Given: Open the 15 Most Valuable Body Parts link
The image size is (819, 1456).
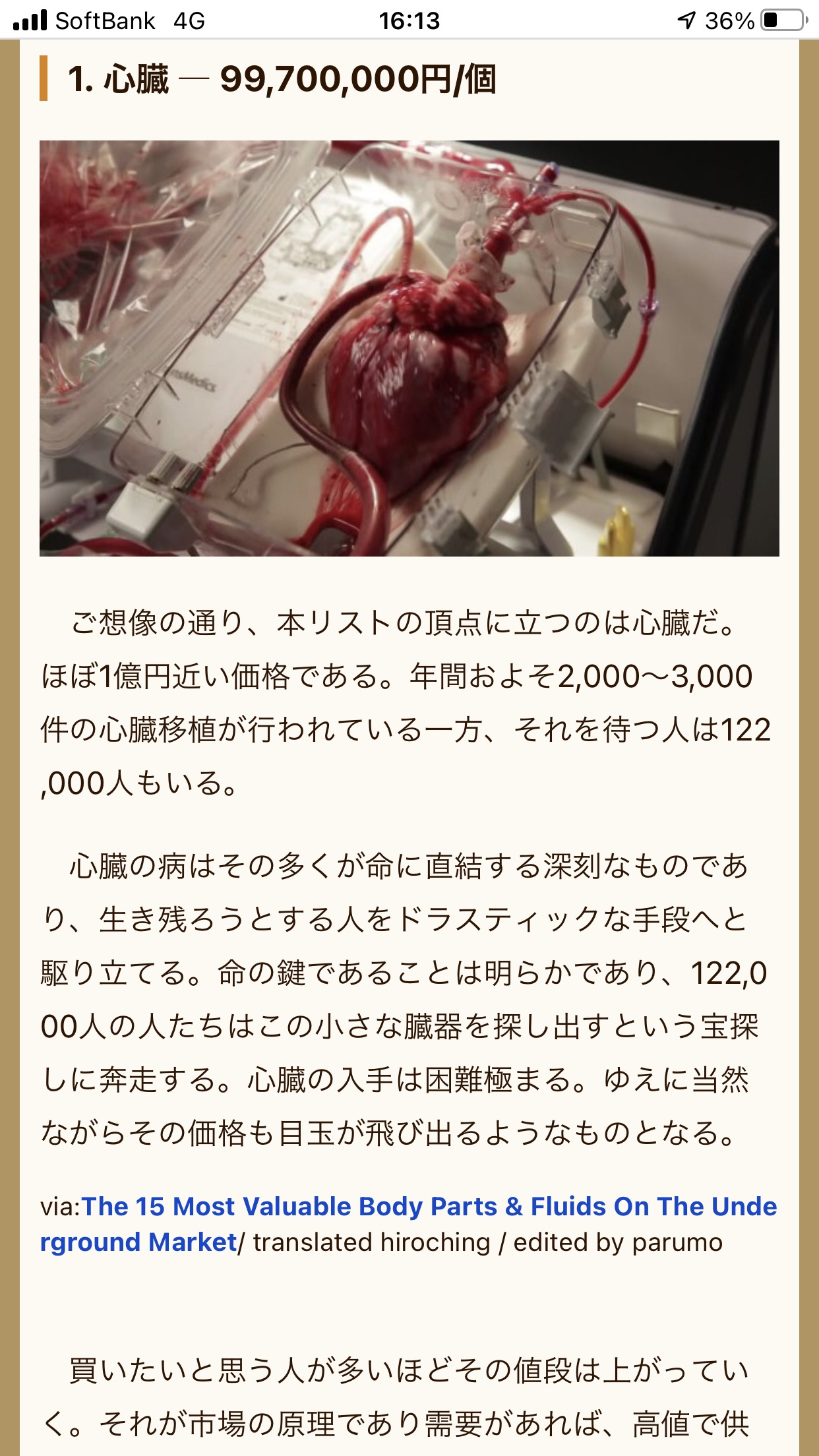Looking at the screenshot, I should (x=429, y=1207).
